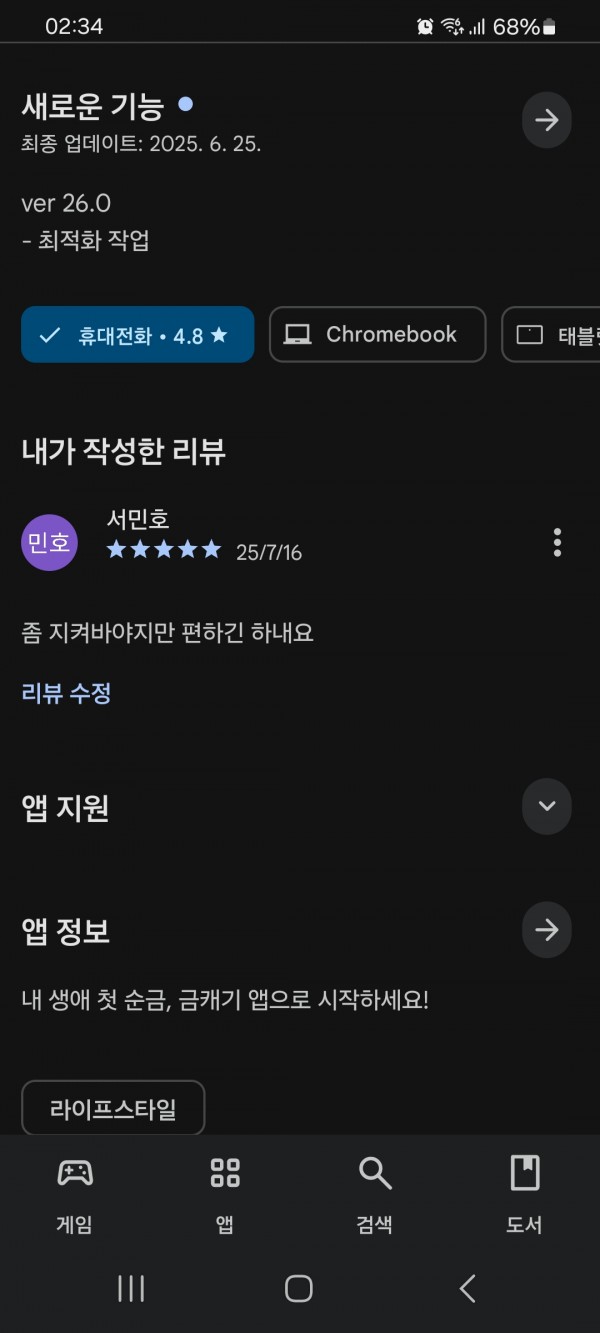
Task: Open the system recent apps view
Action: [131, 1289]
